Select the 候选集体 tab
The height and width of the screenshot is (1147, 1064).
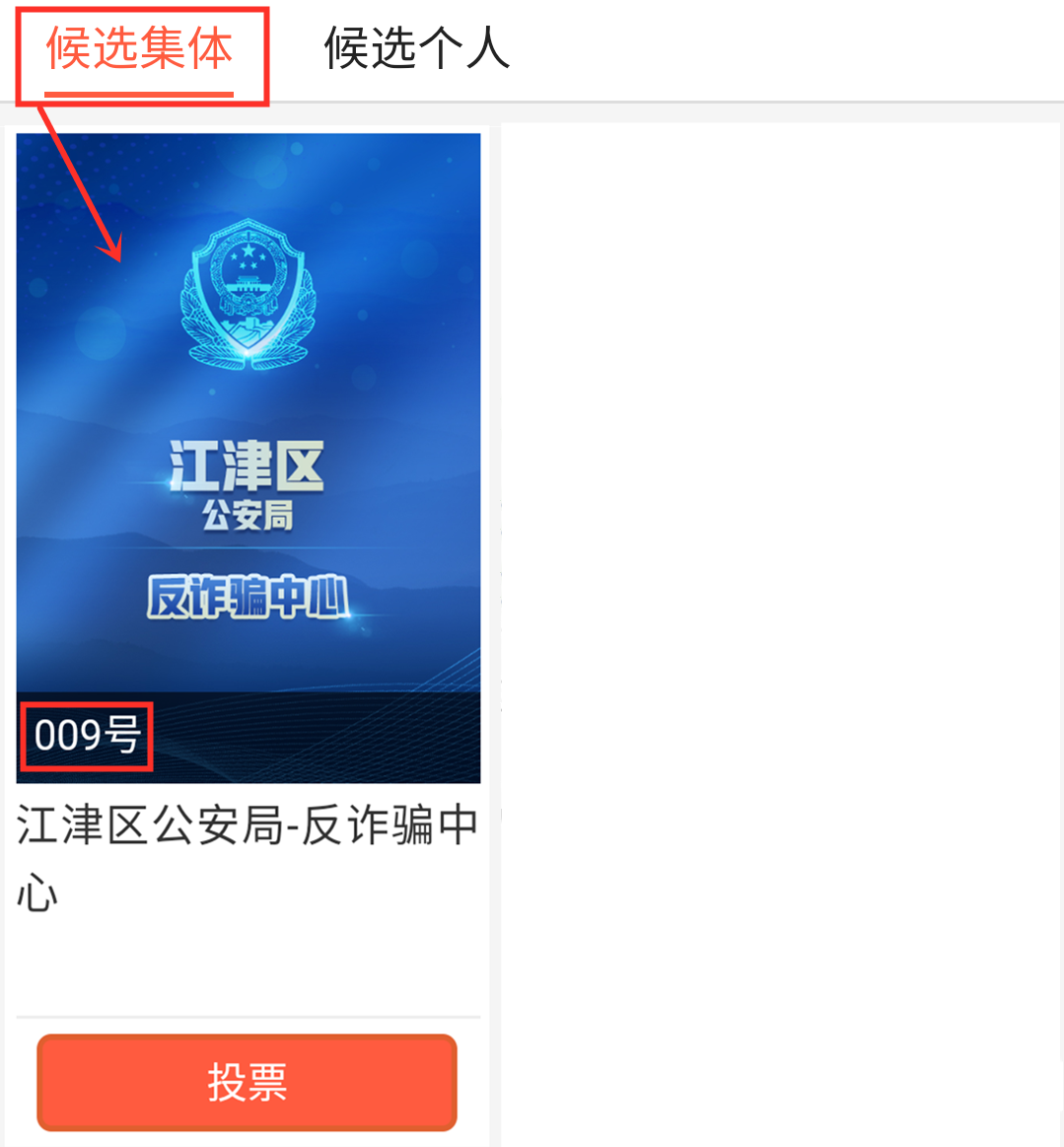point(139,49)
